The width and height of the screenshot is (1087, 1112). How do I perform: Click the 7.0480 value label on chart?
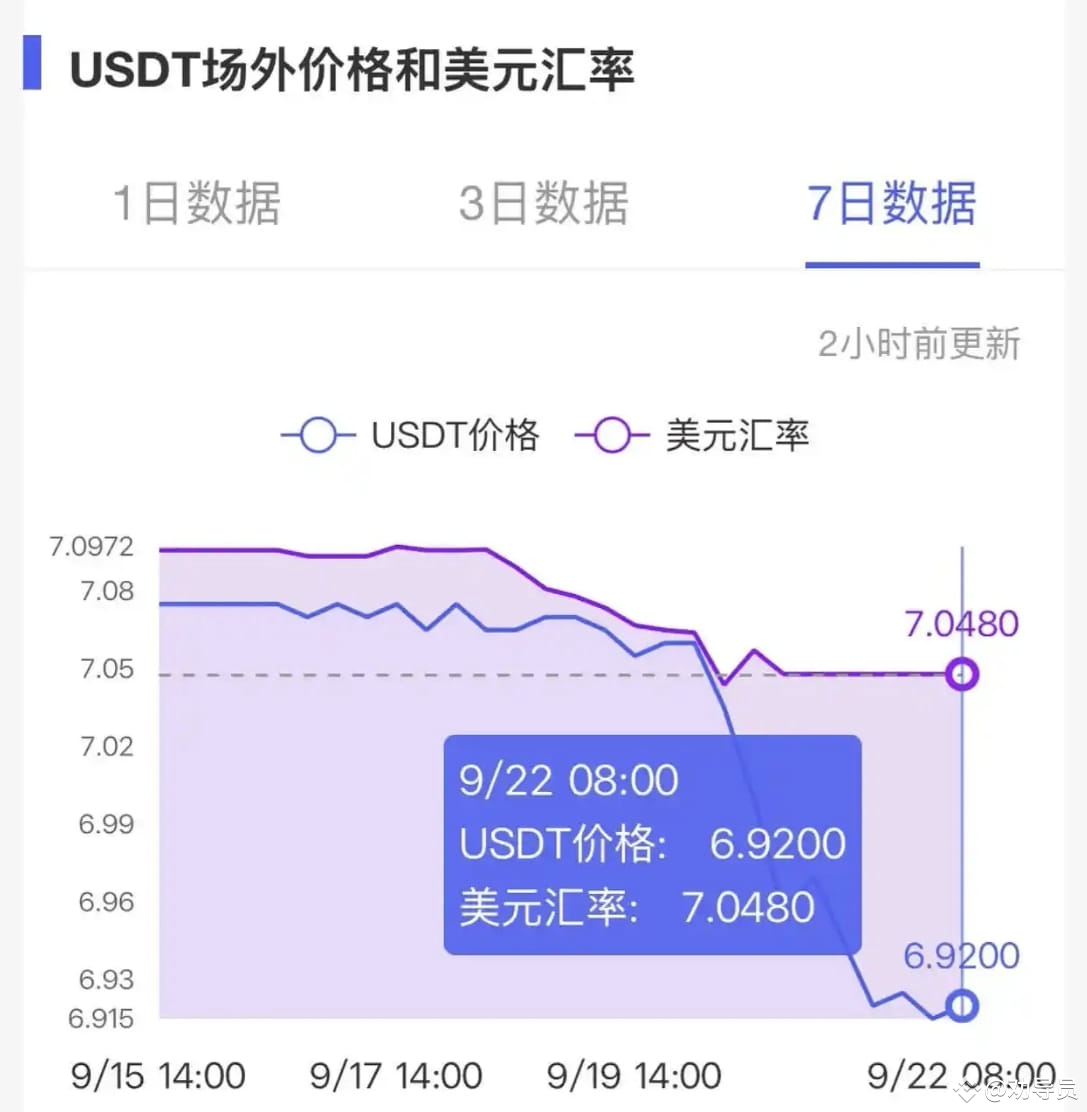961,622
